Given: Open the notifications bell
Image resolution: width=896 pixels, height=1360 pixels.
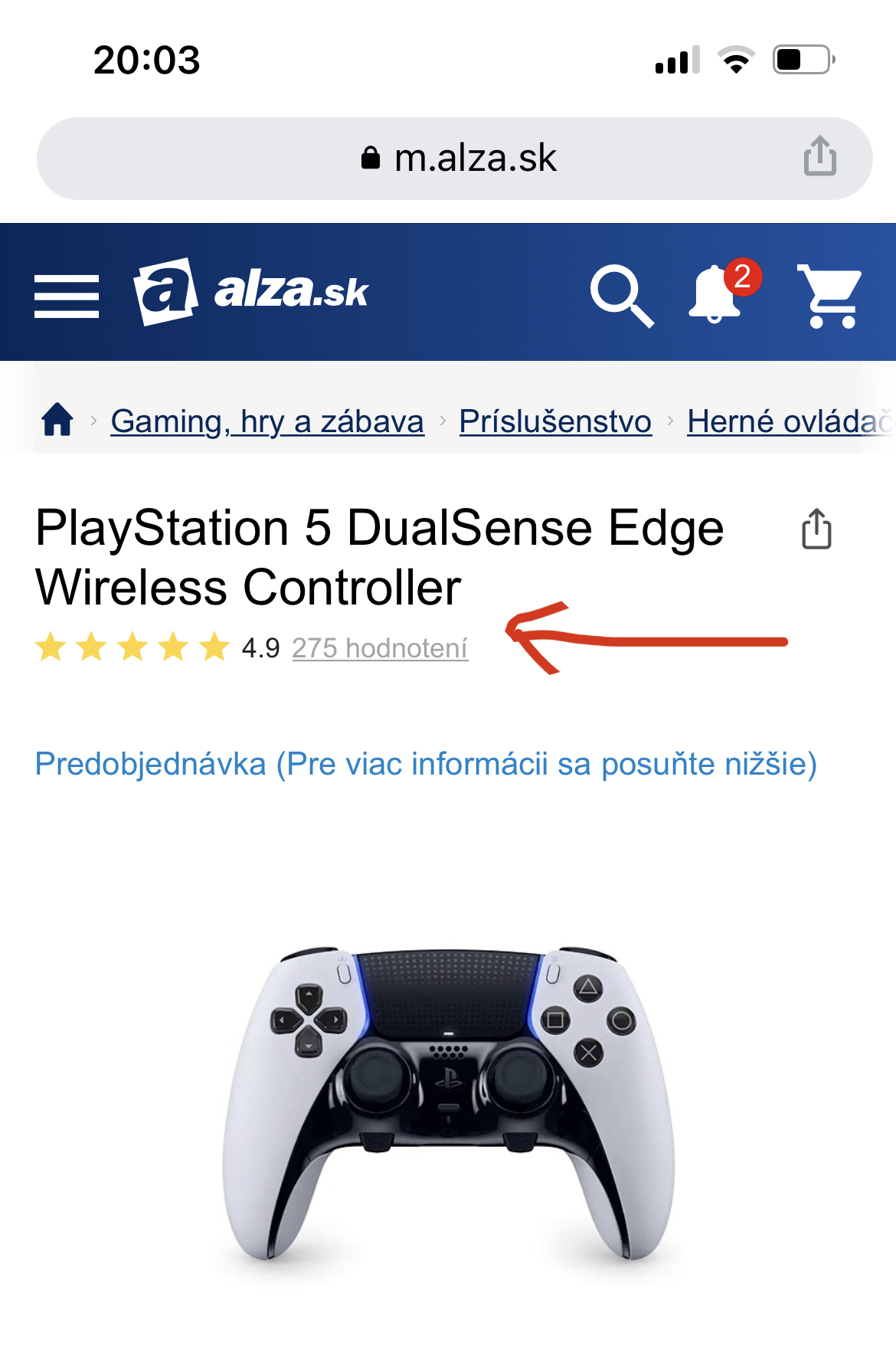Looking at the screenshot, I should [x=716, y=293].
